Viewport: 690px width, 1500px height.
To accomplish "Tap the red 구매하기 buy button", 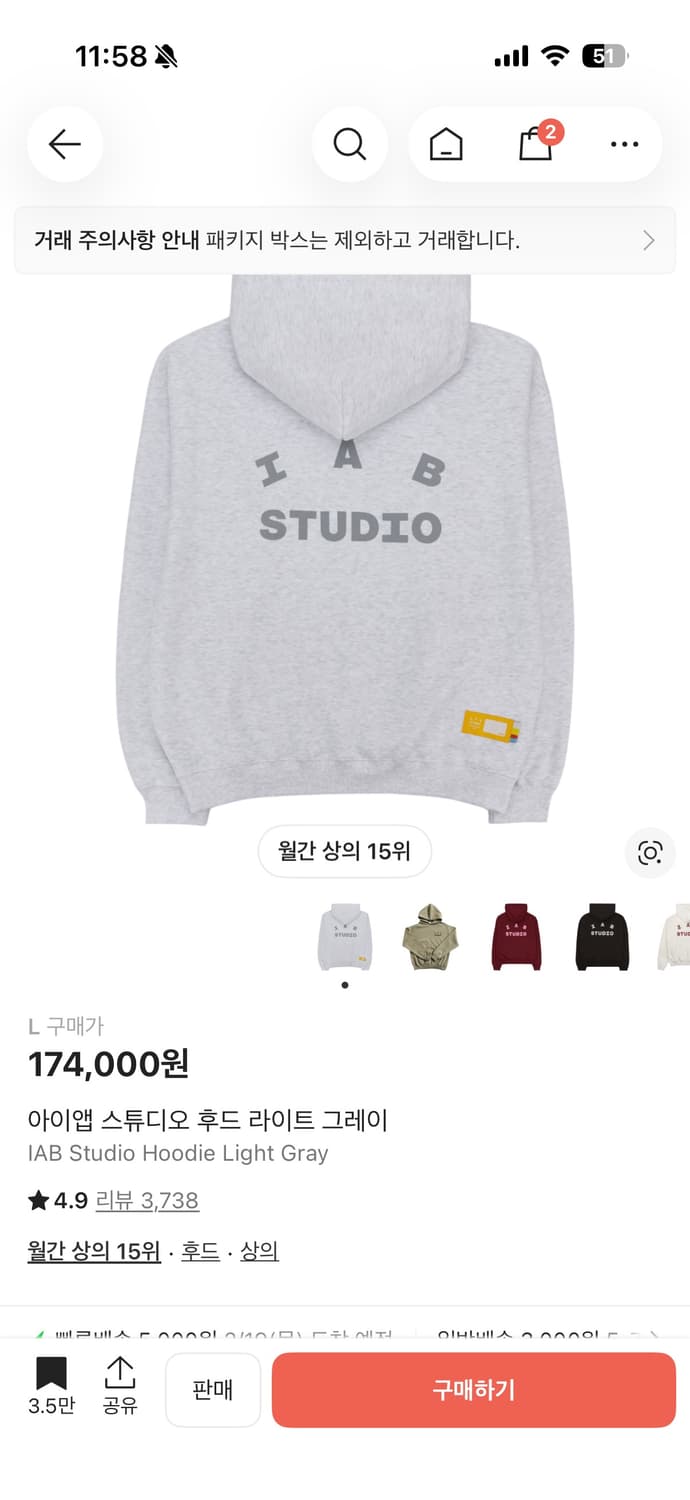I will 474,1390.
